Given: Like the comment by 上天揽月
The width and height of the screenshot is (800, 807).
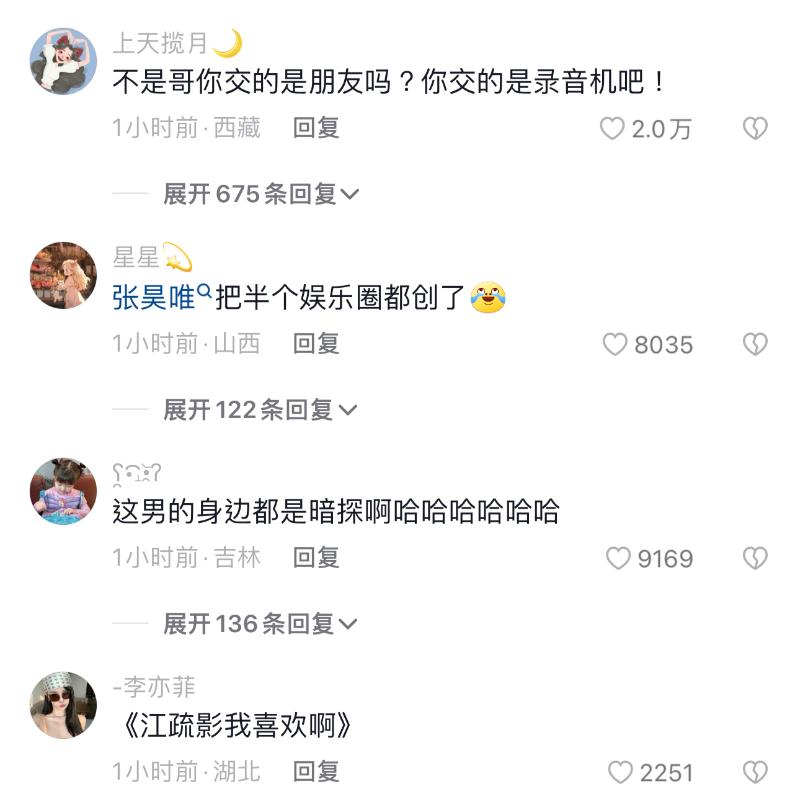Looking at the screenshot, I should [612, 129].
